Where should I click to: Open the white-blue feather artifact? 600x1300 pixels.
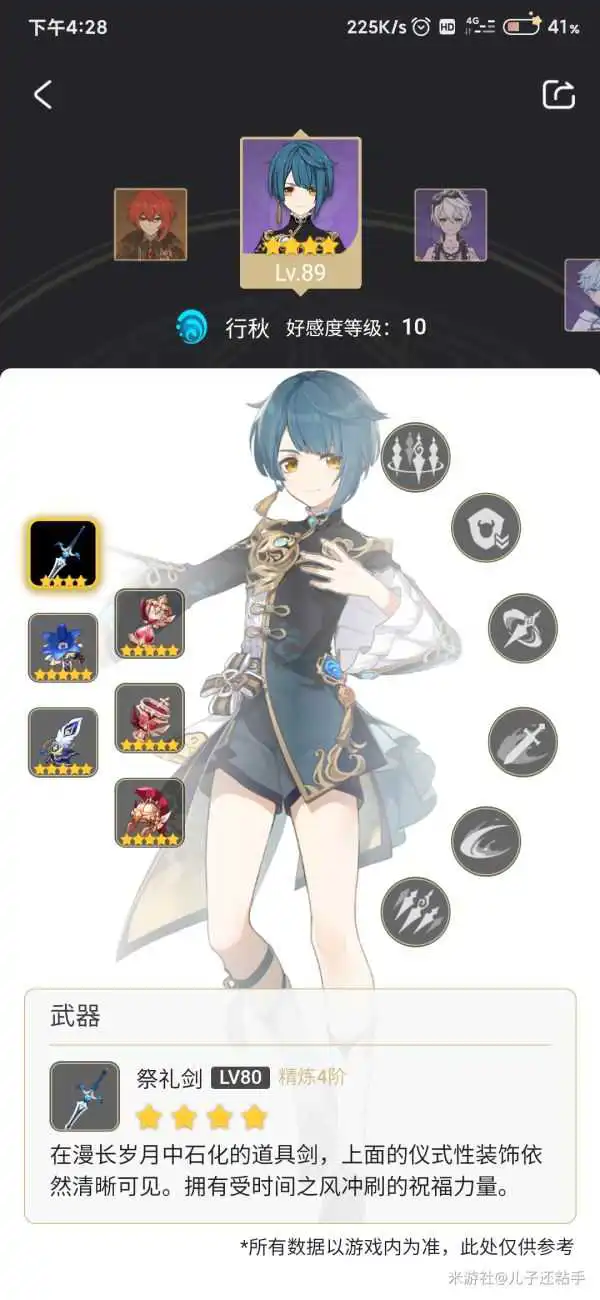click(63, 742)
